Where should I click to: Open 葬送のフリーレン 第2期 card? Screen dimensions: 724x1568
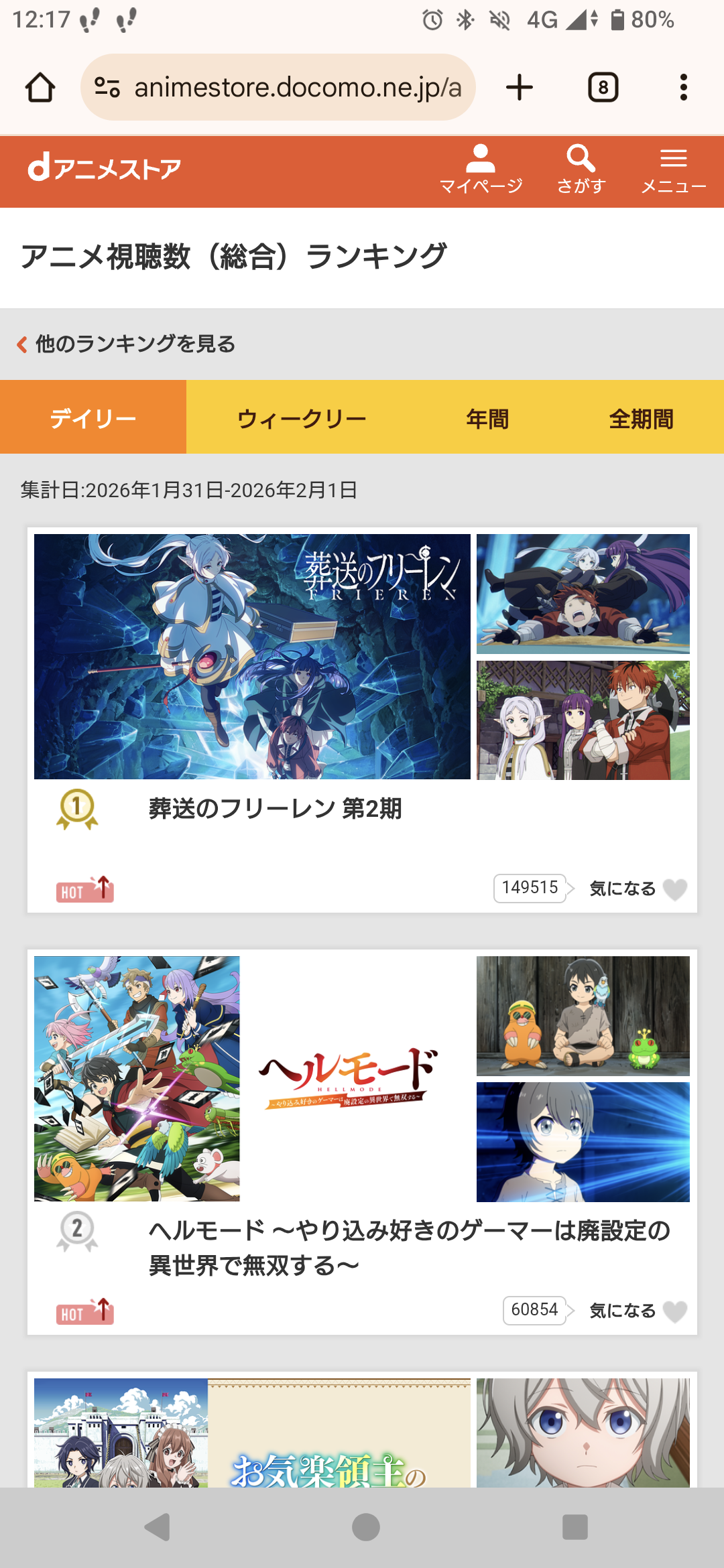tap(275, 809)
